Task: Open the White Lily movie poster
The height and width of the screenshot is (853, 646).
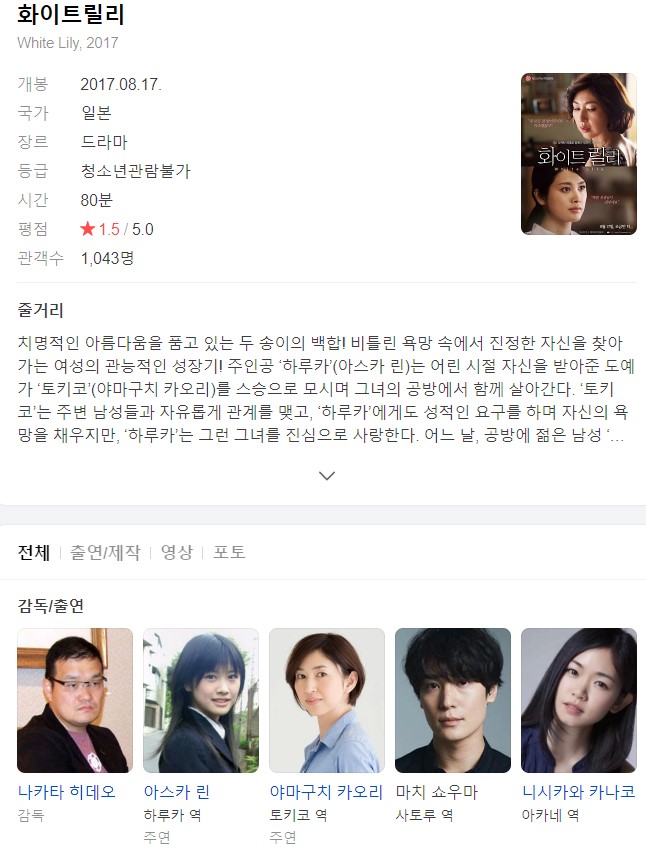Action: click(x=578, y=154)
